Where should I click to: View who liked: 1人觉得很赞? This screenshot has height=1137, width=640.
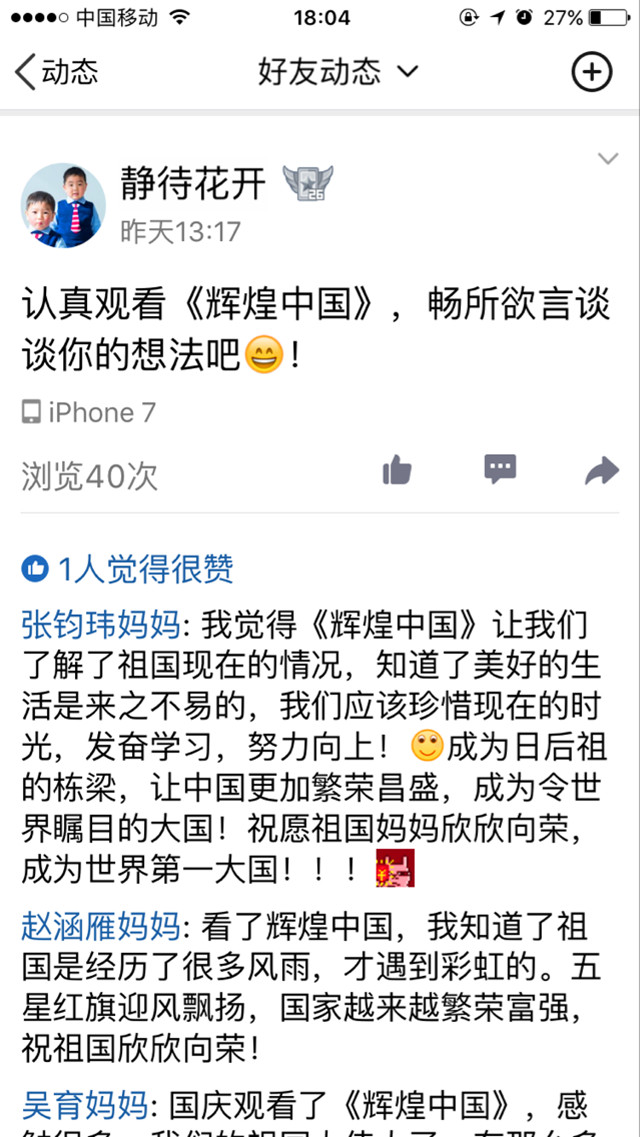[128, 569]
